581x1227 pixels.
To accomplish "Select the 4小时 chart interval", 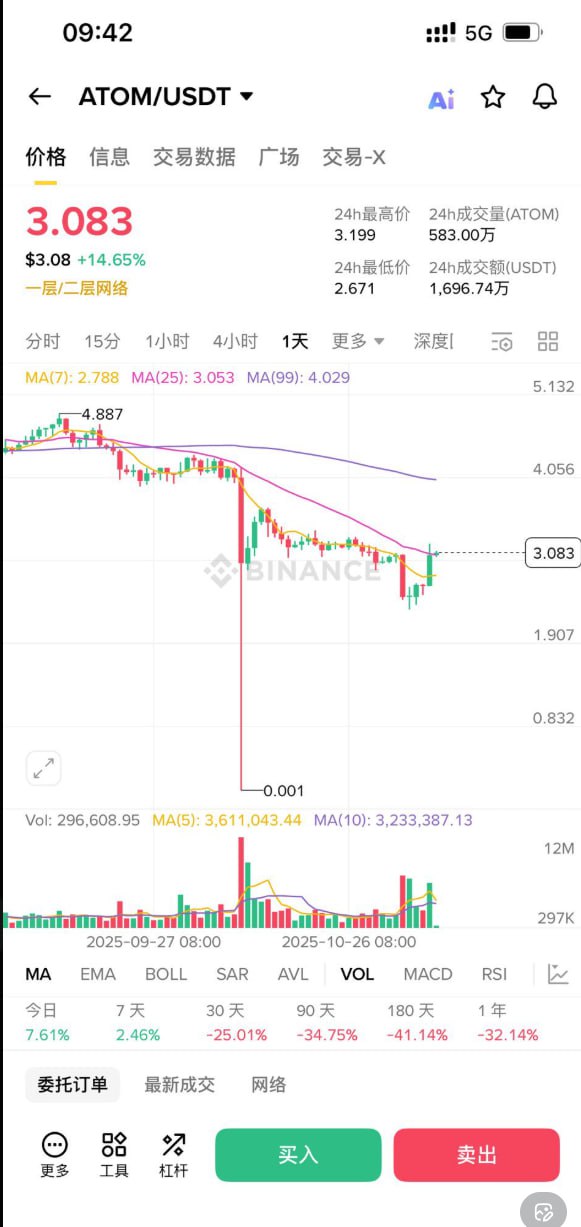I will [x=235, y=341].
